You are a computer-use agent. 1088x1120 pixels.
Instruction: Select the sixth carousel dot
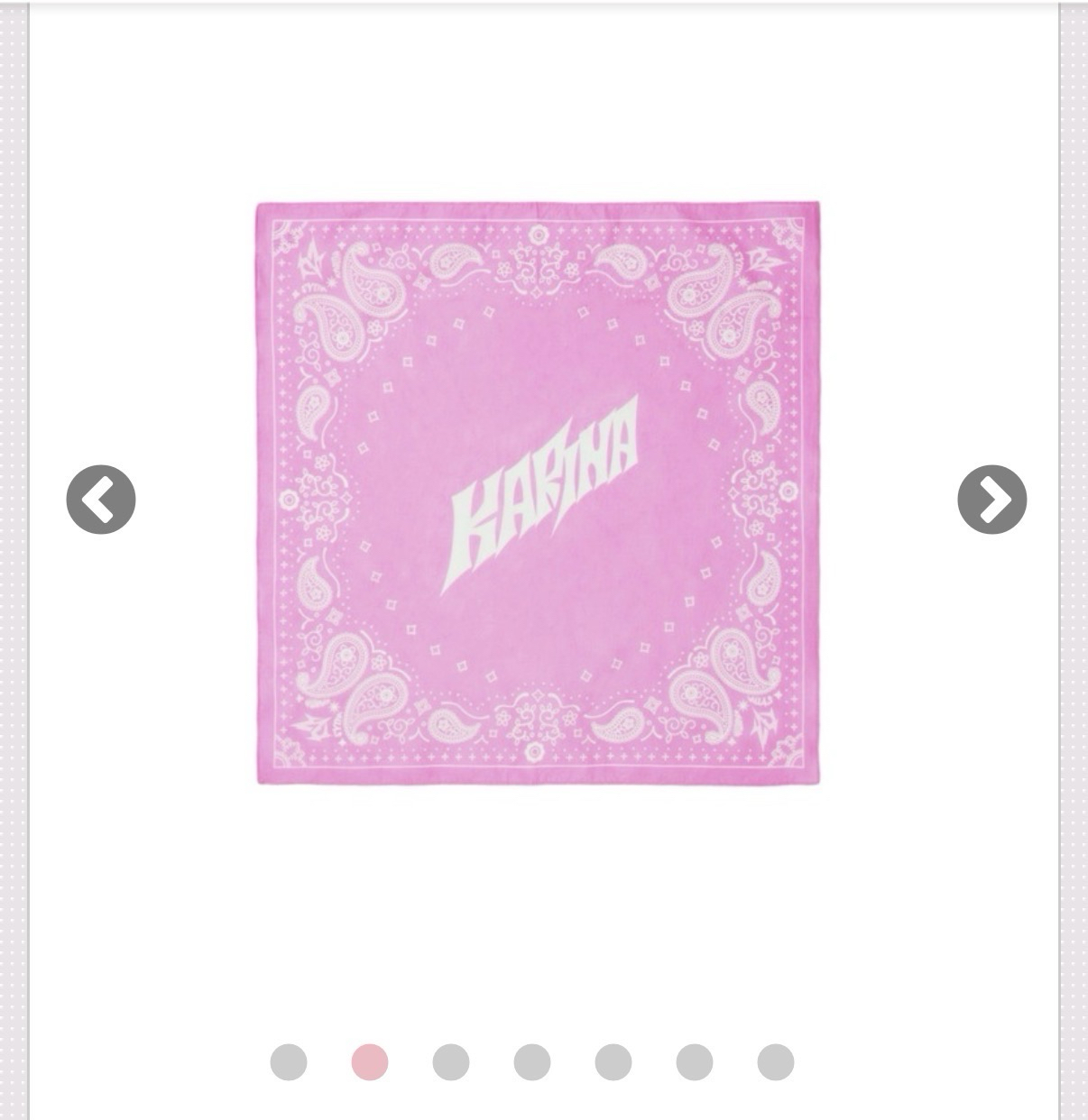pos(695,1062)
